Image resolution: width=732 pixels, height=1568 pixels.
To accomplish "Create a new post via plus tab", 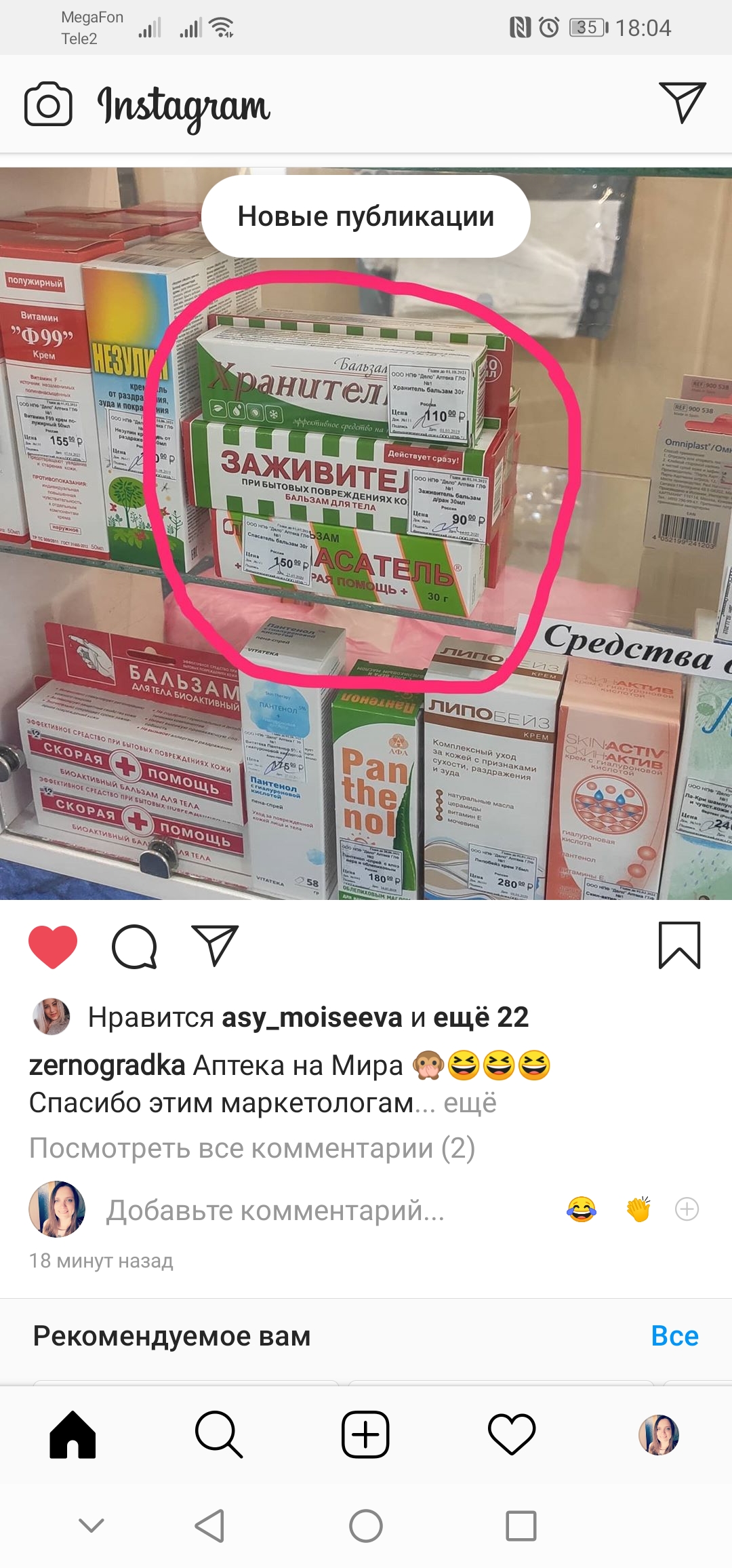I will (365, 1434).
